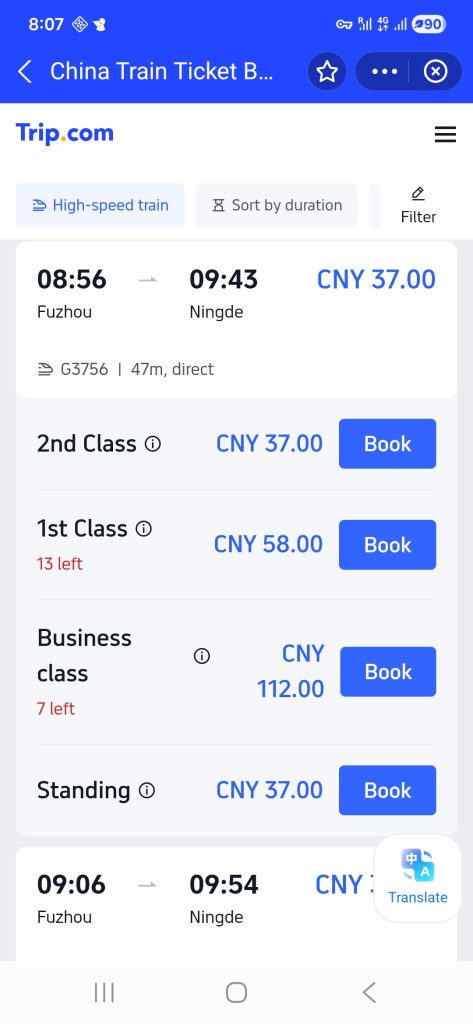
Task: View info about 1st Class seat
Action: point(143,528)
